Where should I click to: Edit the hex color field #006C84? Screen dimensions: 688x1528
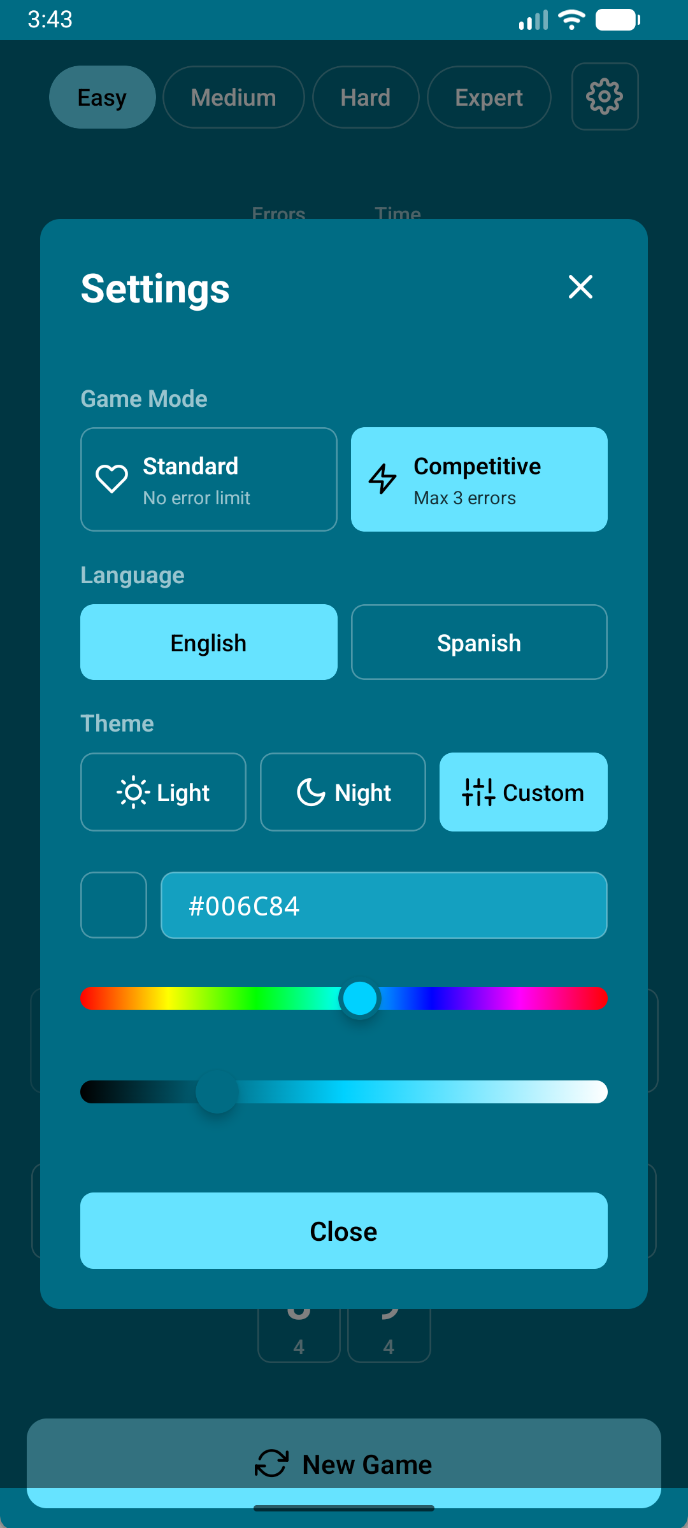point(384,905)
